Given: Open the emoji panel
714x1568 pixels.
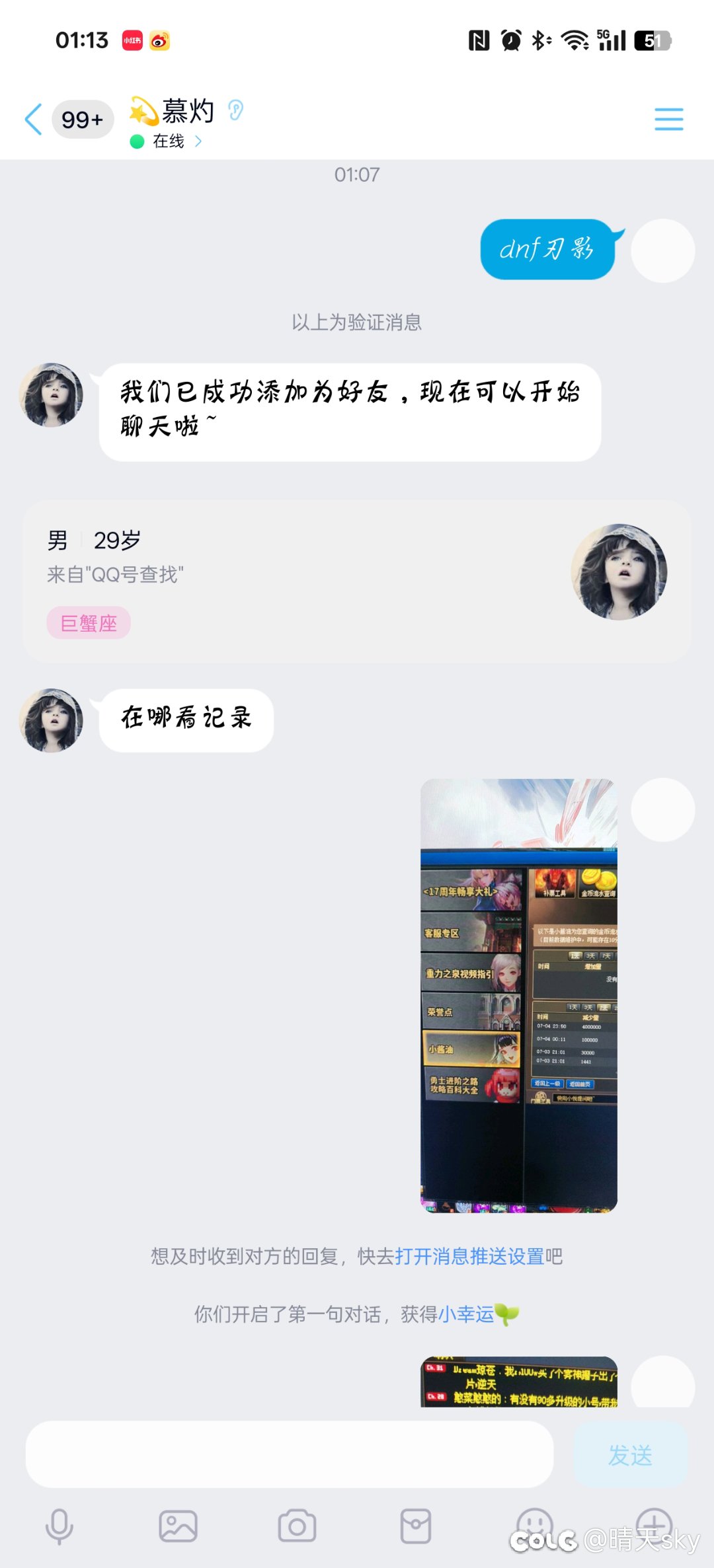Looking at the screenshot, I should (x=535, y=1525).
